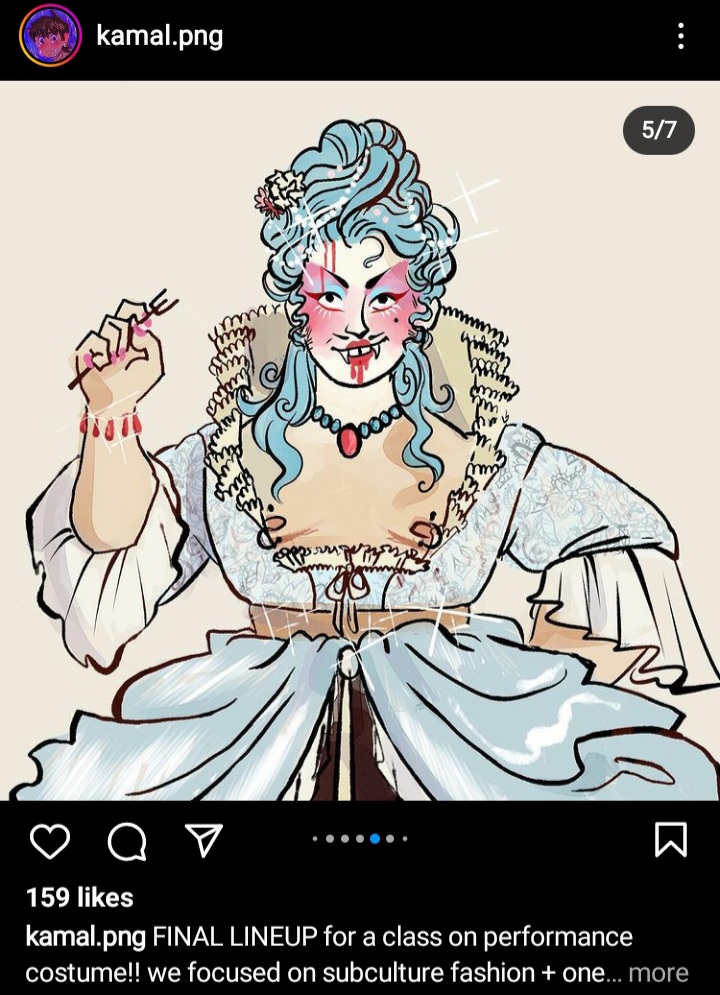
Task: Like this post with the heart icon
Action: tap(49, 841)
